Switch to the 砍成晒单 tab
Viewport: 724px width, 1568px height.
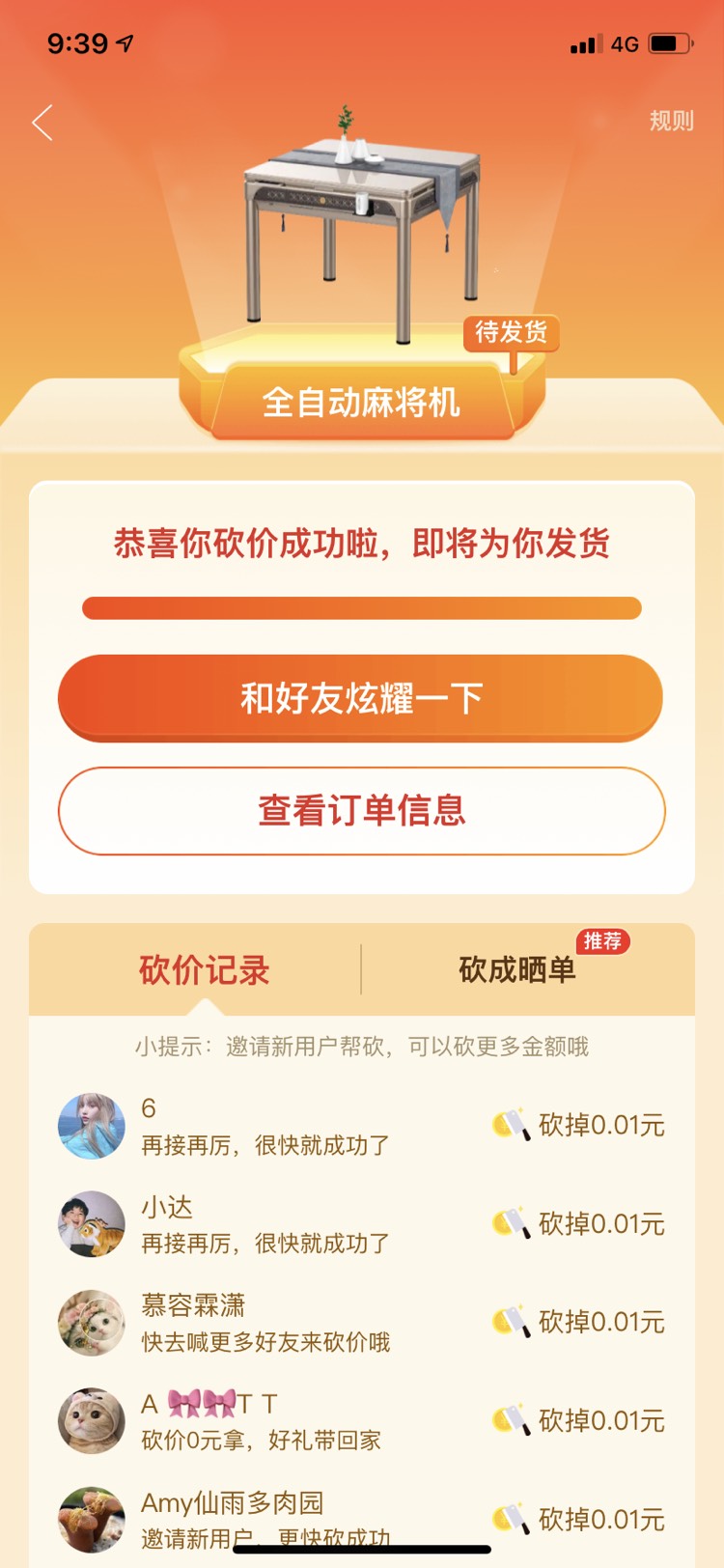click(518, 969)
